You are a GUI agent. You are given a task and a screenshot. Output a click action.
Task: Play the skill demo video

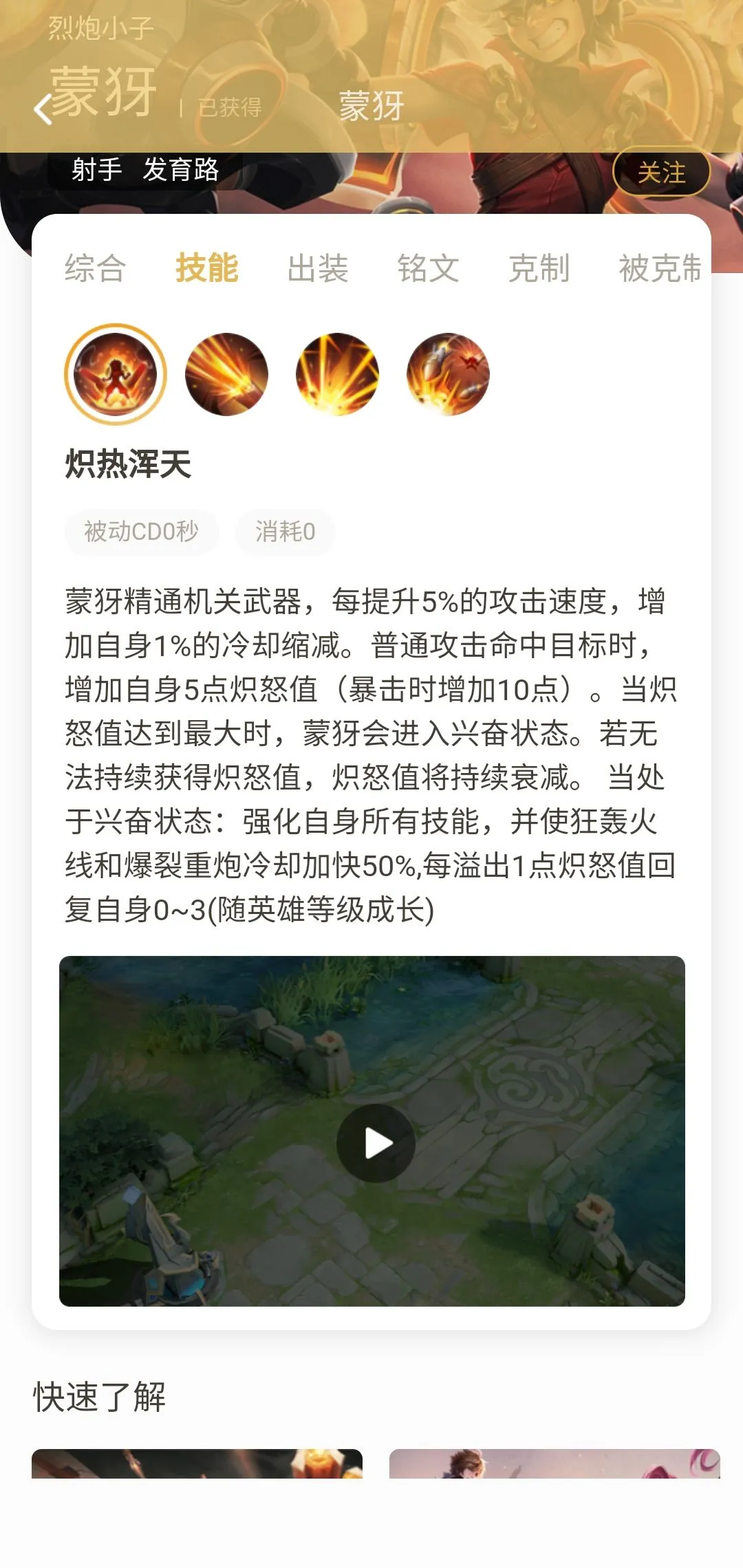pyautogui.click(x=375, y=1143)
